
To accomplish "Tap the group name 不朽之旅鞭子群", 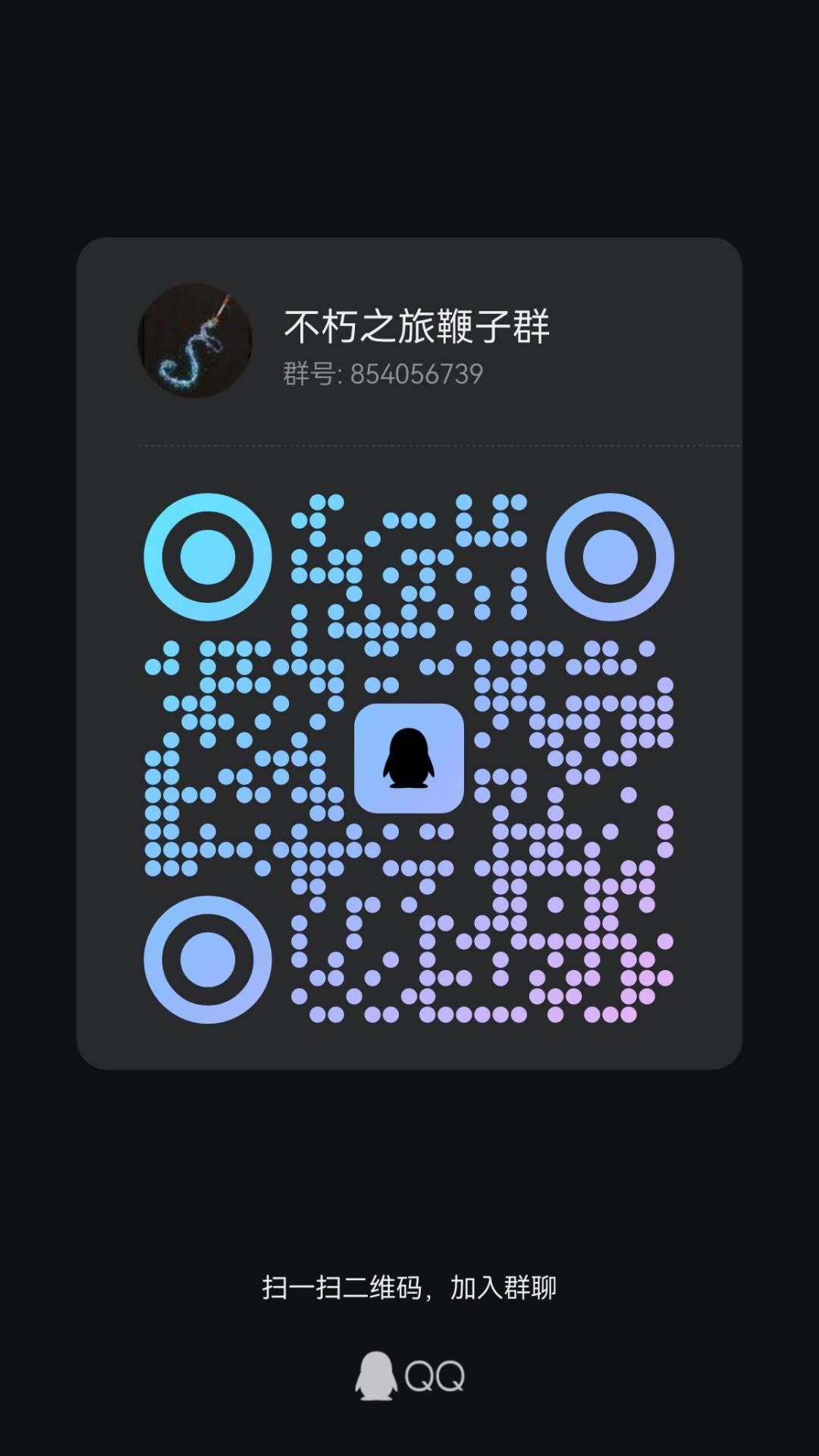I will pyautogui.click(x=416, y=324).
